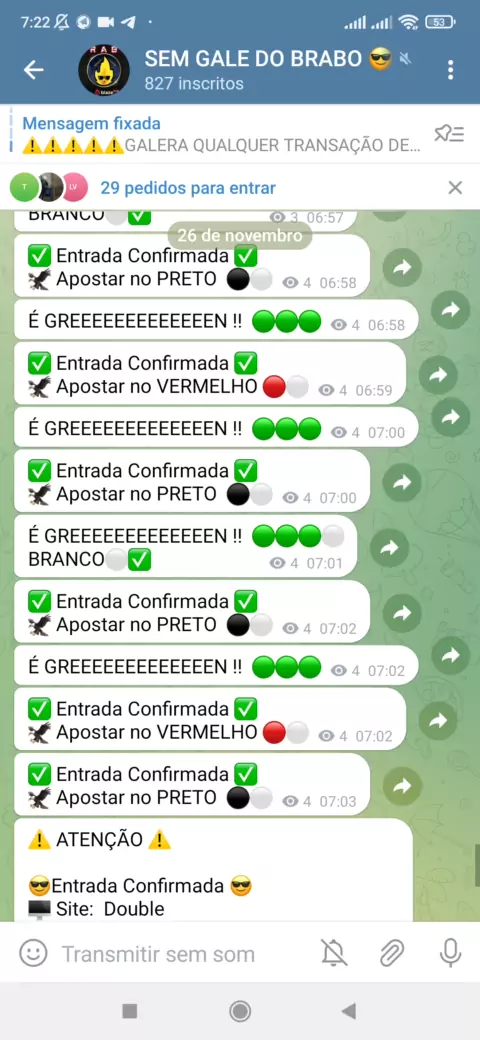
Task: Record a voice message with microphone
Action: 450,954
